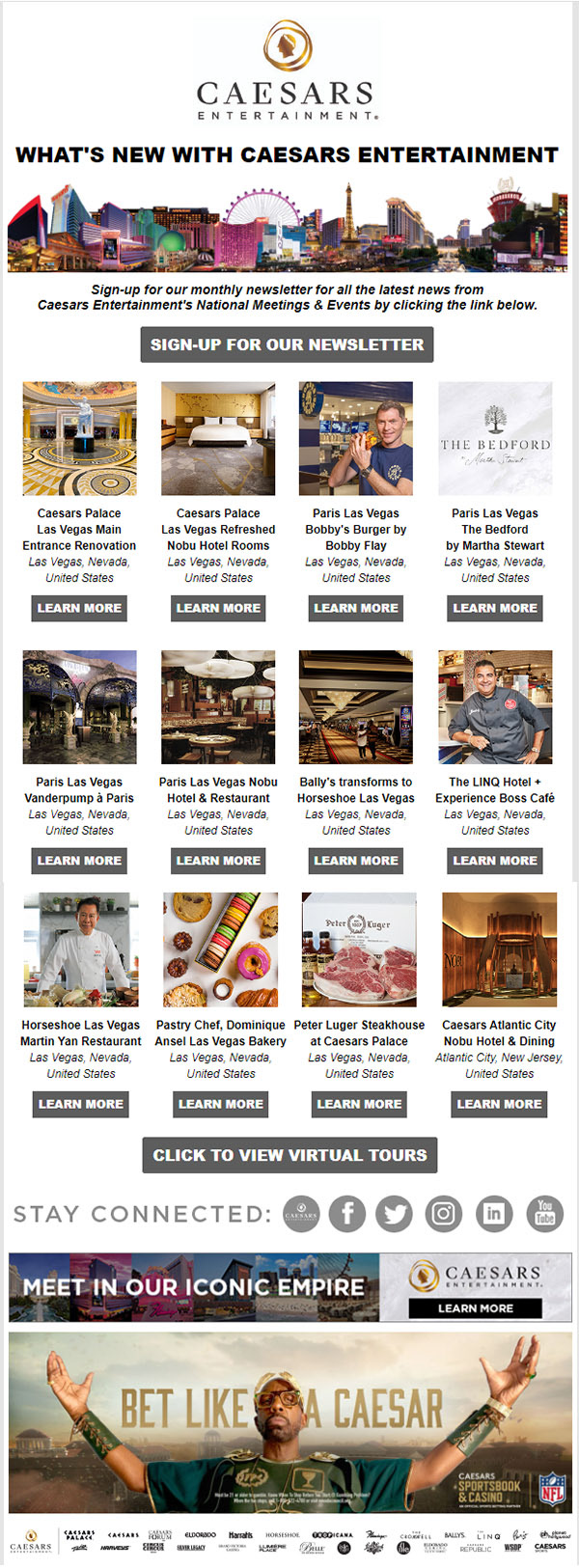Learn more about Paris Las Vegas Nobu Hotel & Restaurant
The height and width of the screenshot is (1568, 579).
(x=218, y=861)
